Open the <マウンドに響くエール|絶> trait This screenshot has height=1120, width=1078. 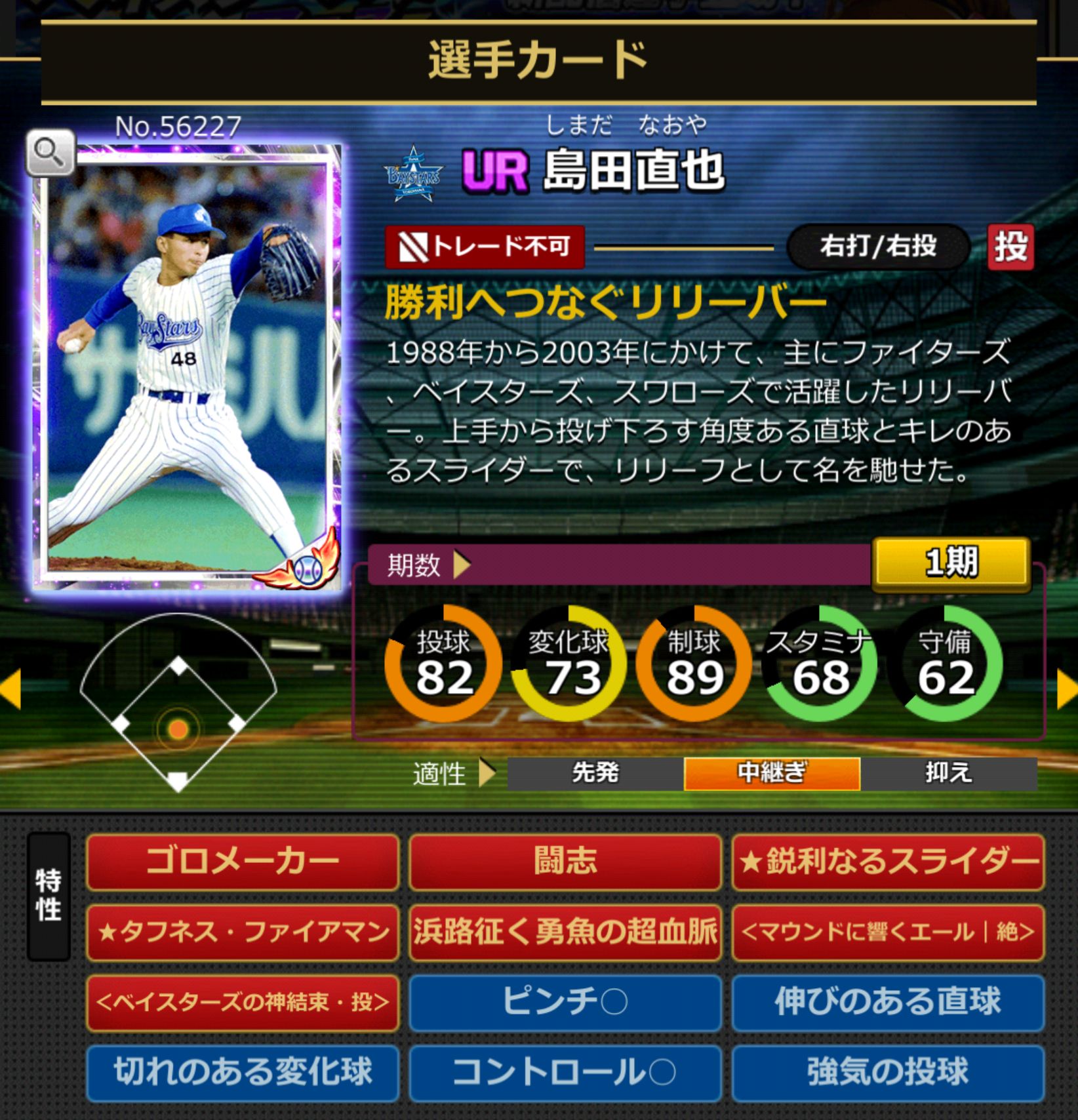coord(888,932)
